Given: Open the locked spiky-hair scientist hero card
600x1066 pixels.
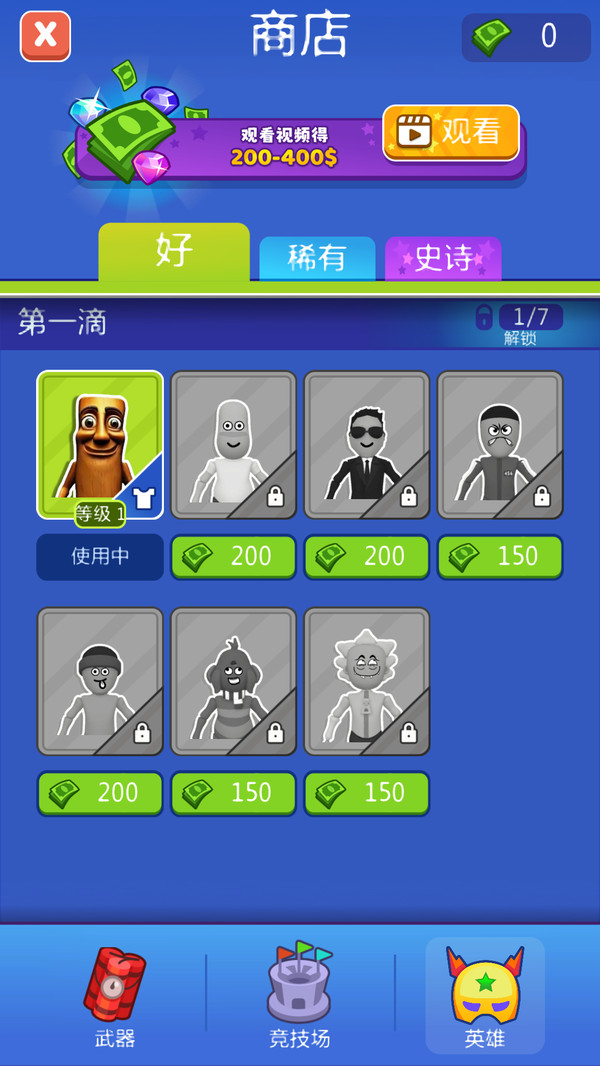Looking at the screenshot, I should pos(367,681).
